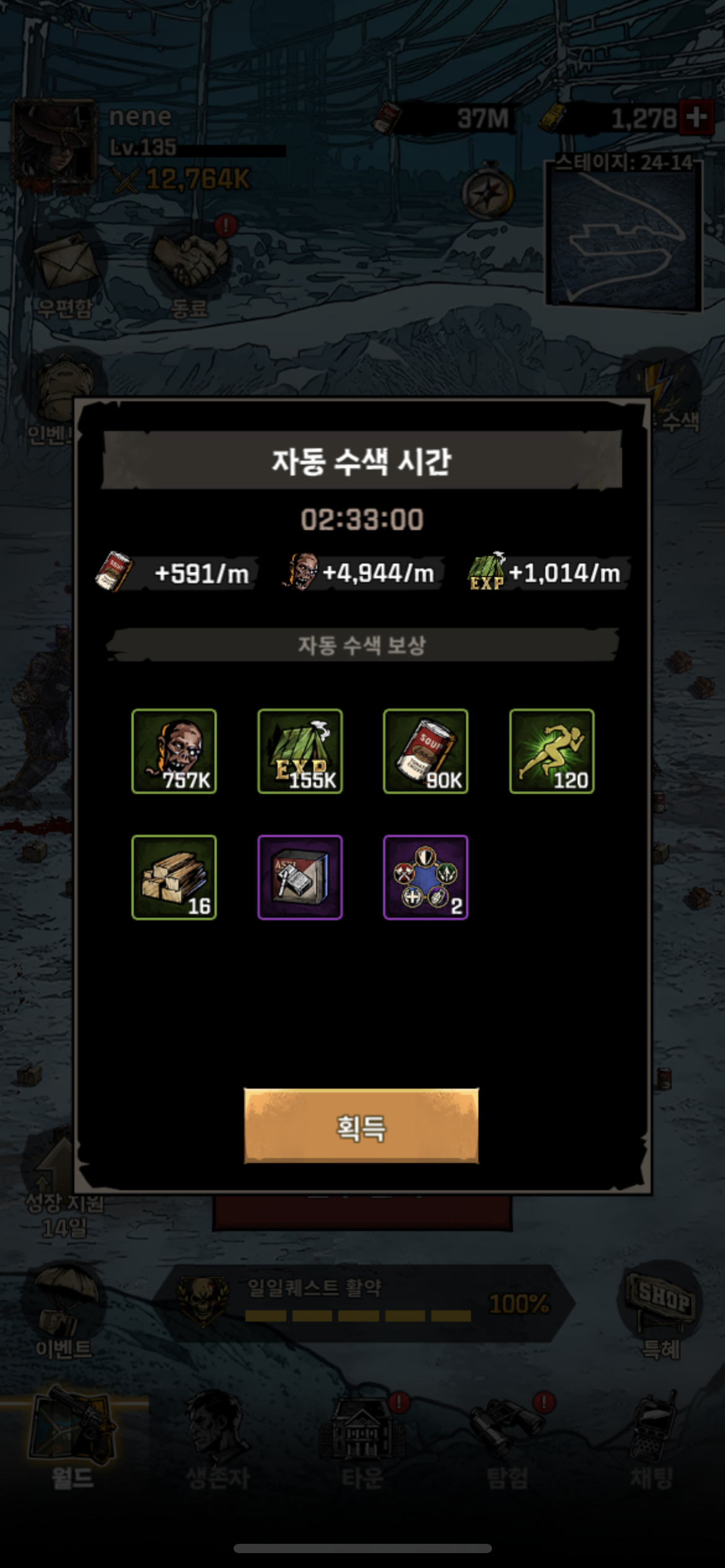
Task: Tap the zombie head 757K reward
Action: (174, 751)
